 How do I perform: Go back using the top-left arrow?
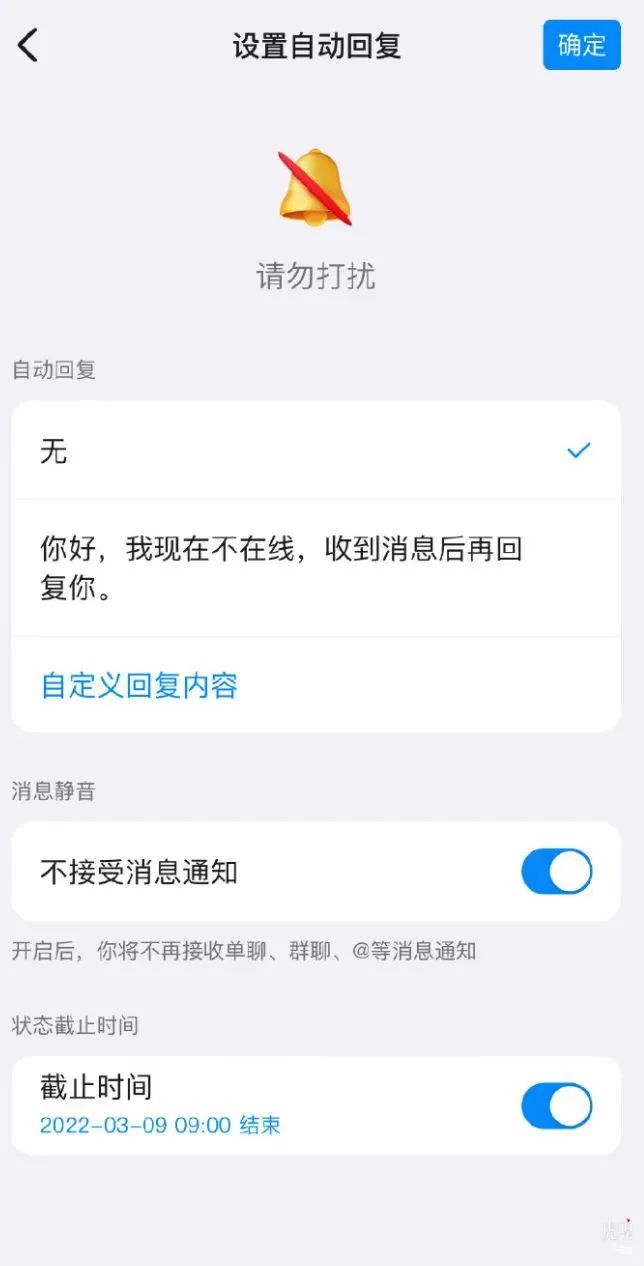point(28,45)
